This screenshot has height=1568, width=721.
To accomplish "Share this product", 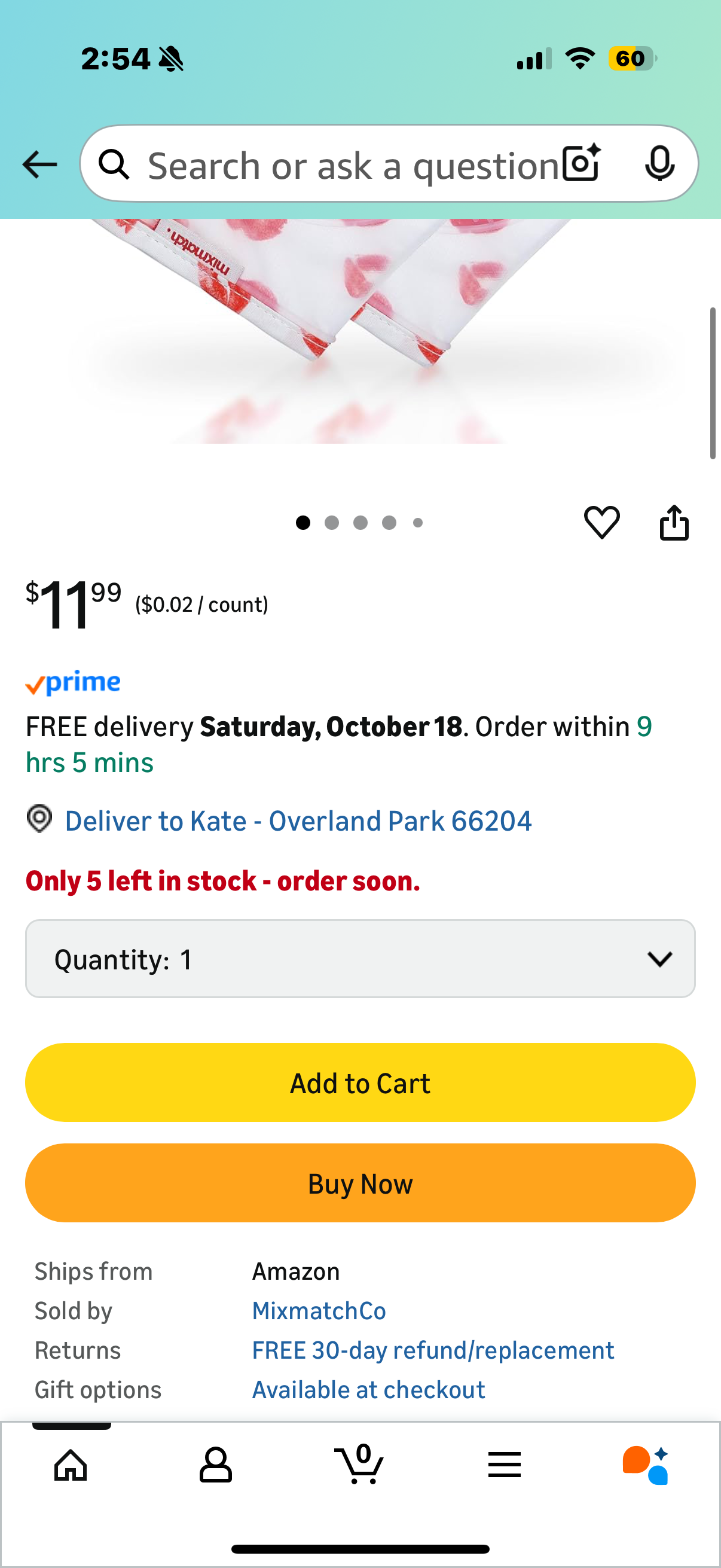I will pos(674,522).
